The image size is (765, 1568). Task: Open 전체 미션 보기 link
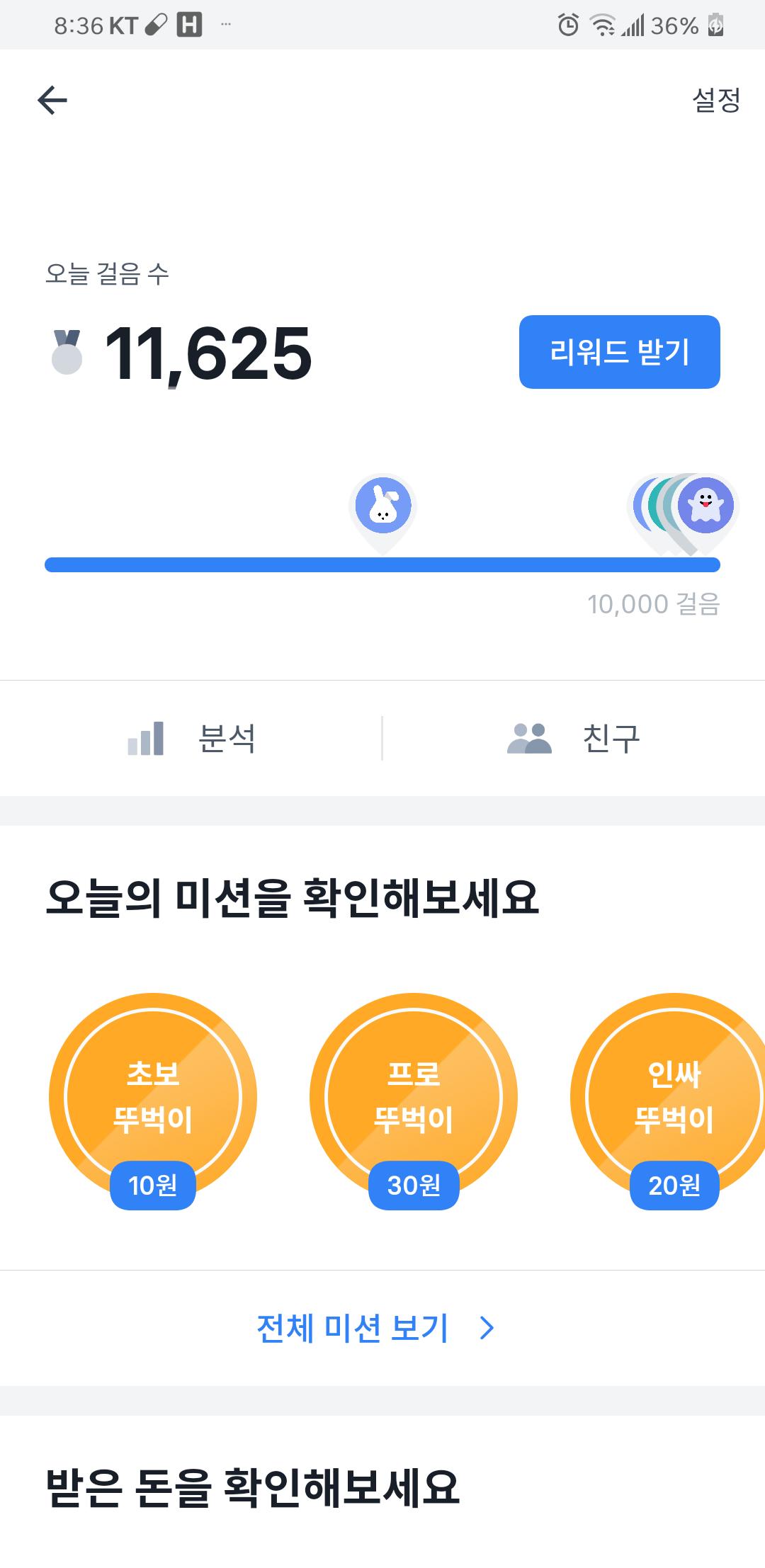375,1328
